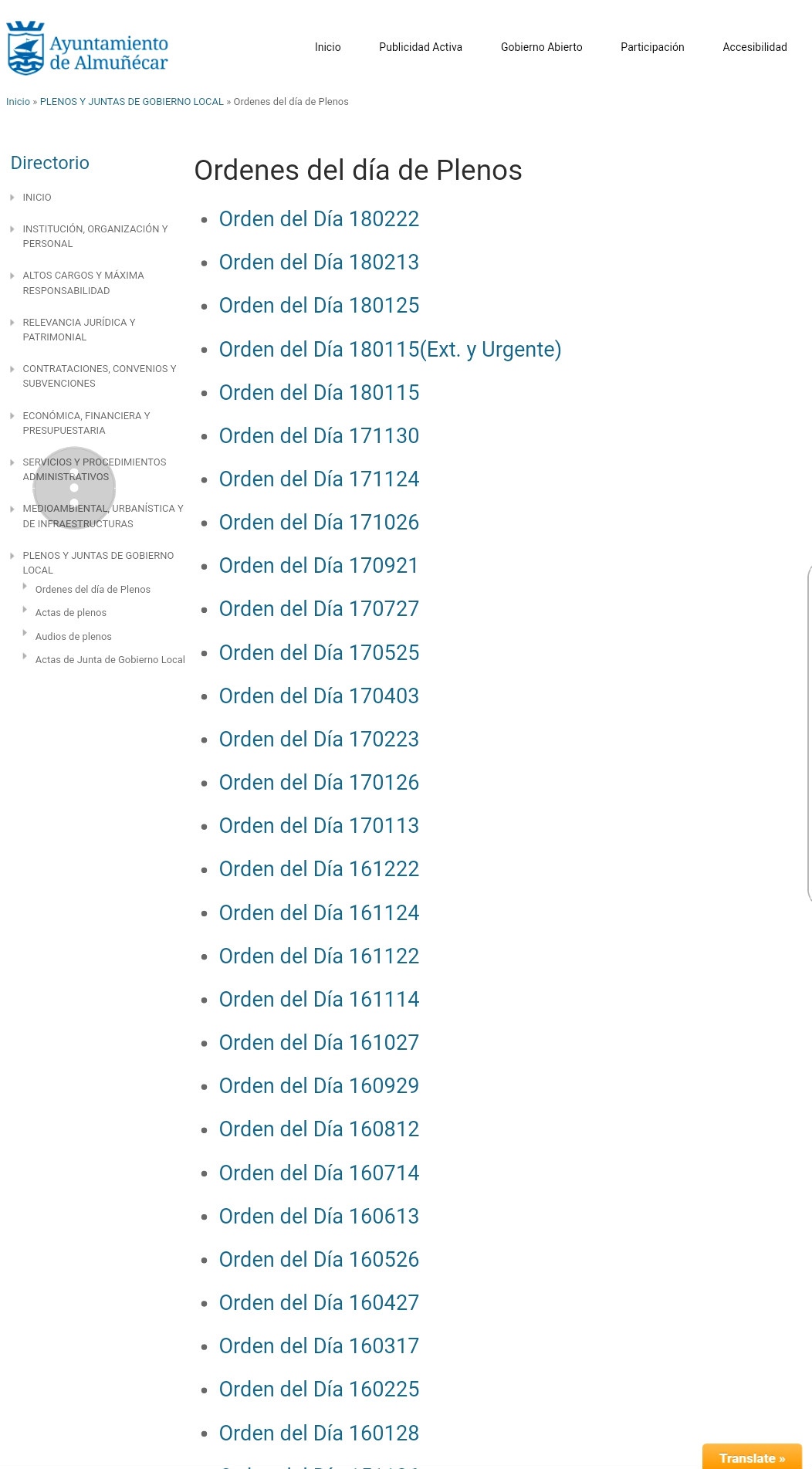The image size is (812, 1469).
Task: View Orden del Día 160128
Action: pyautogui.click(x=319, y=1433)
